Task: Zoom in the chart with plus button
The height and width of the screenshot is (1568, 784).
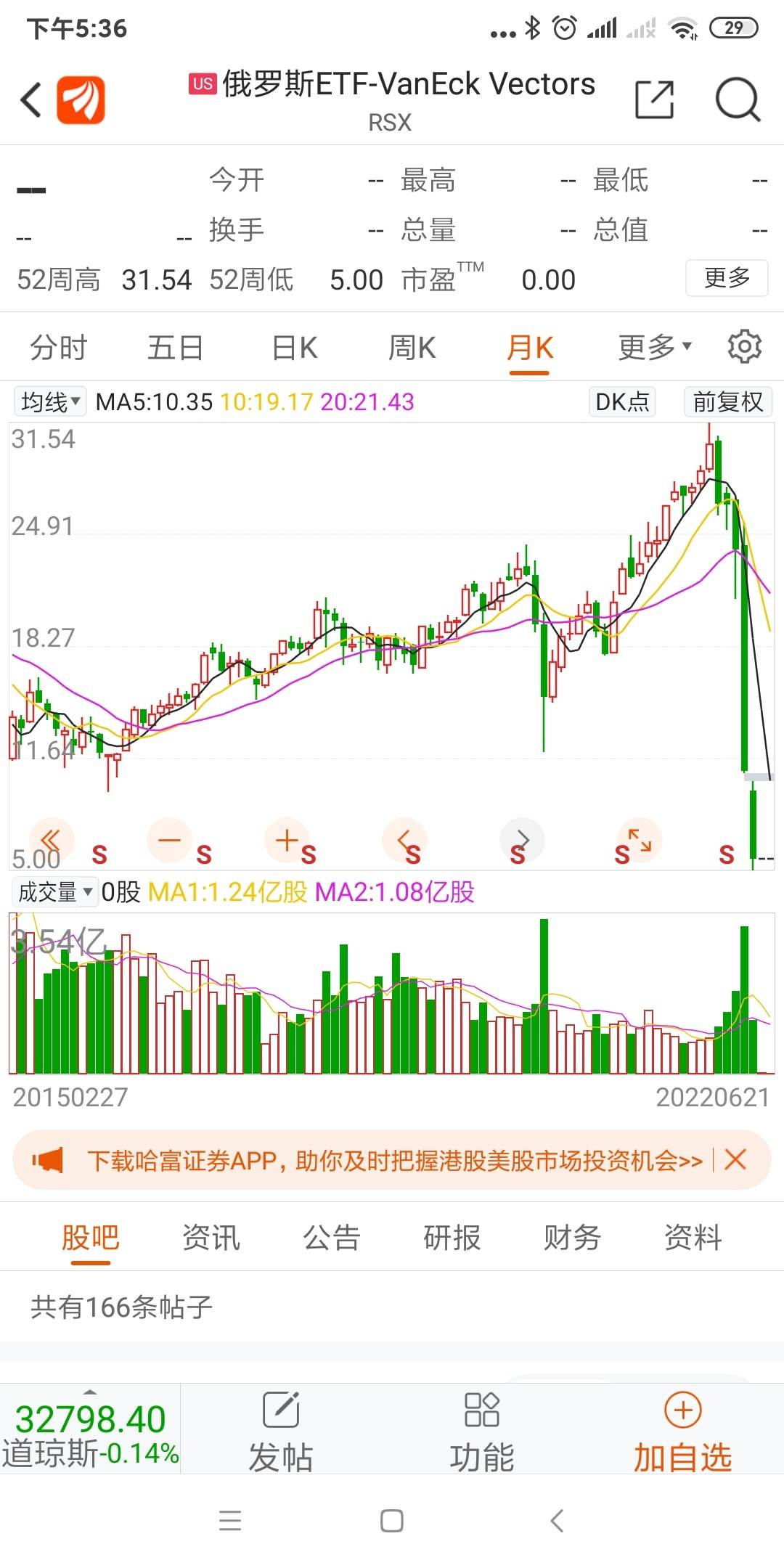Action: (x=287, y=841)
